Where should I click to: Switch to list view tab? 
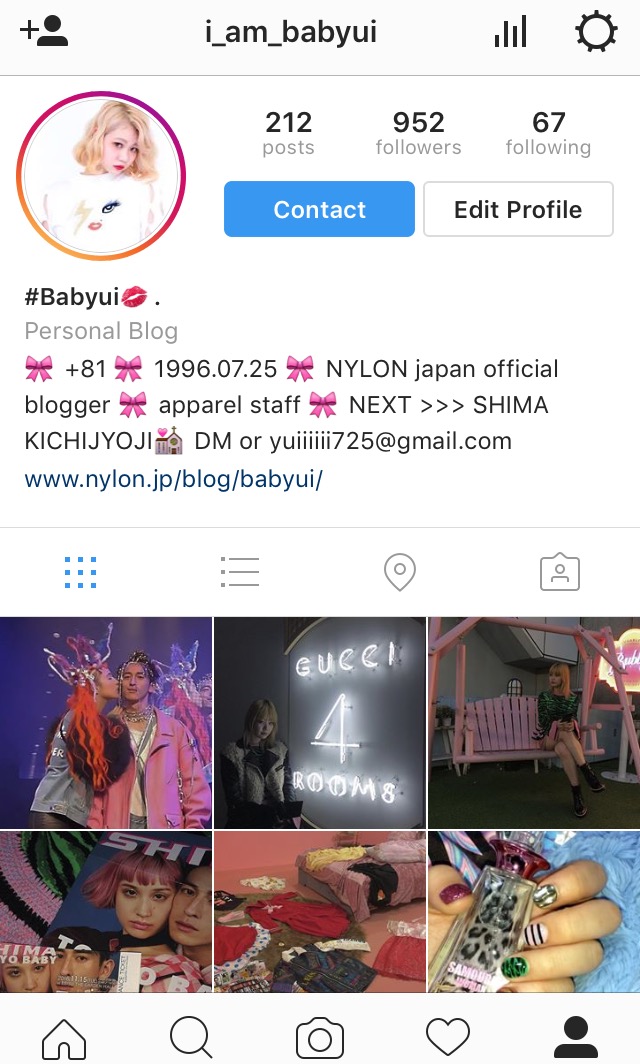point(240,573)
